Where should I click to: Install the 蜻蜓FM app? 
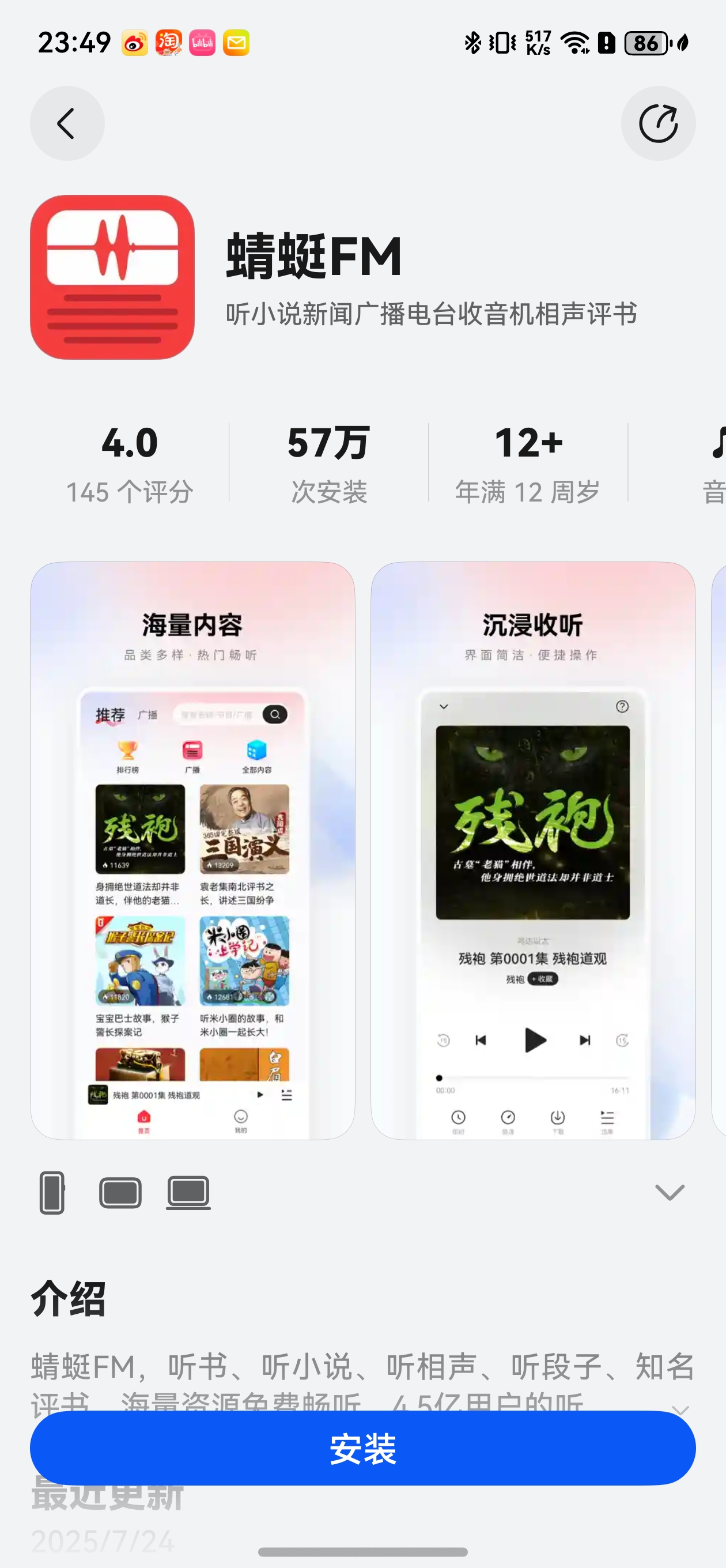(x=362, y=1448)
